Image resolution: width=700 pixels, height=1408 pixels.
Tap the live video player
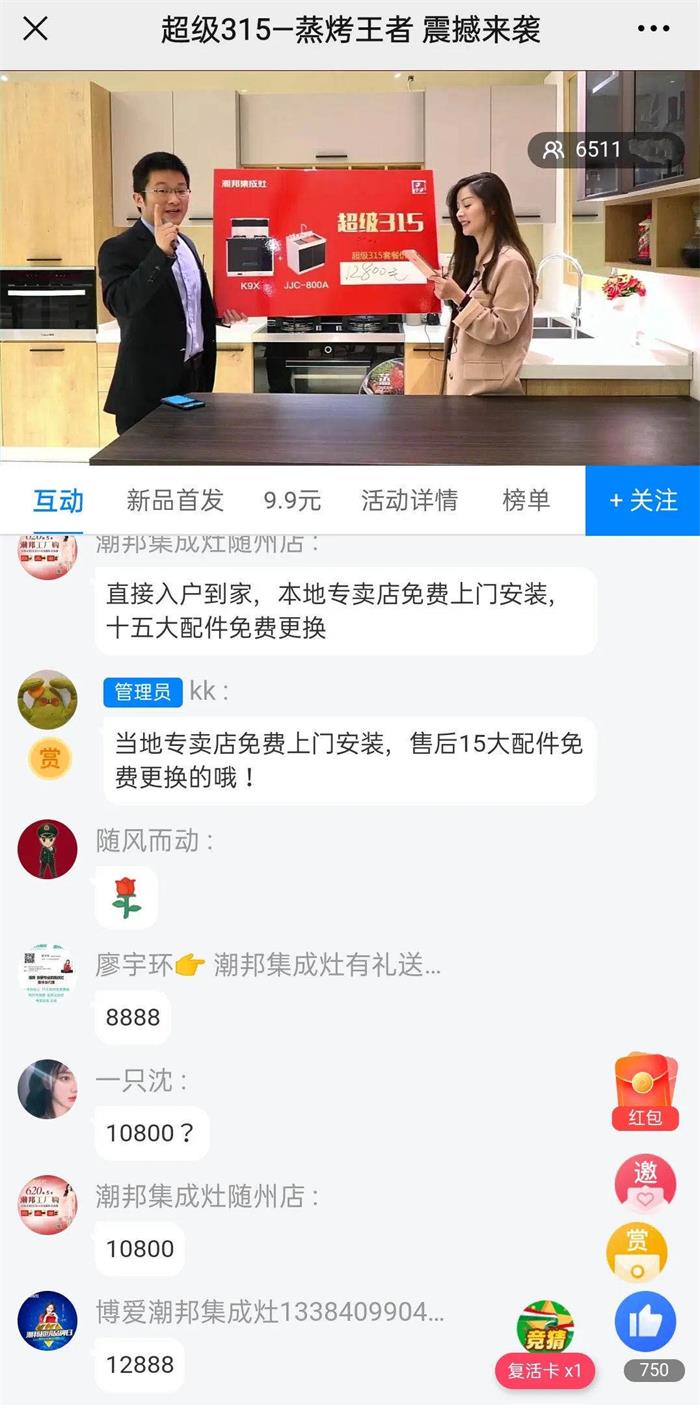[350, 268]
